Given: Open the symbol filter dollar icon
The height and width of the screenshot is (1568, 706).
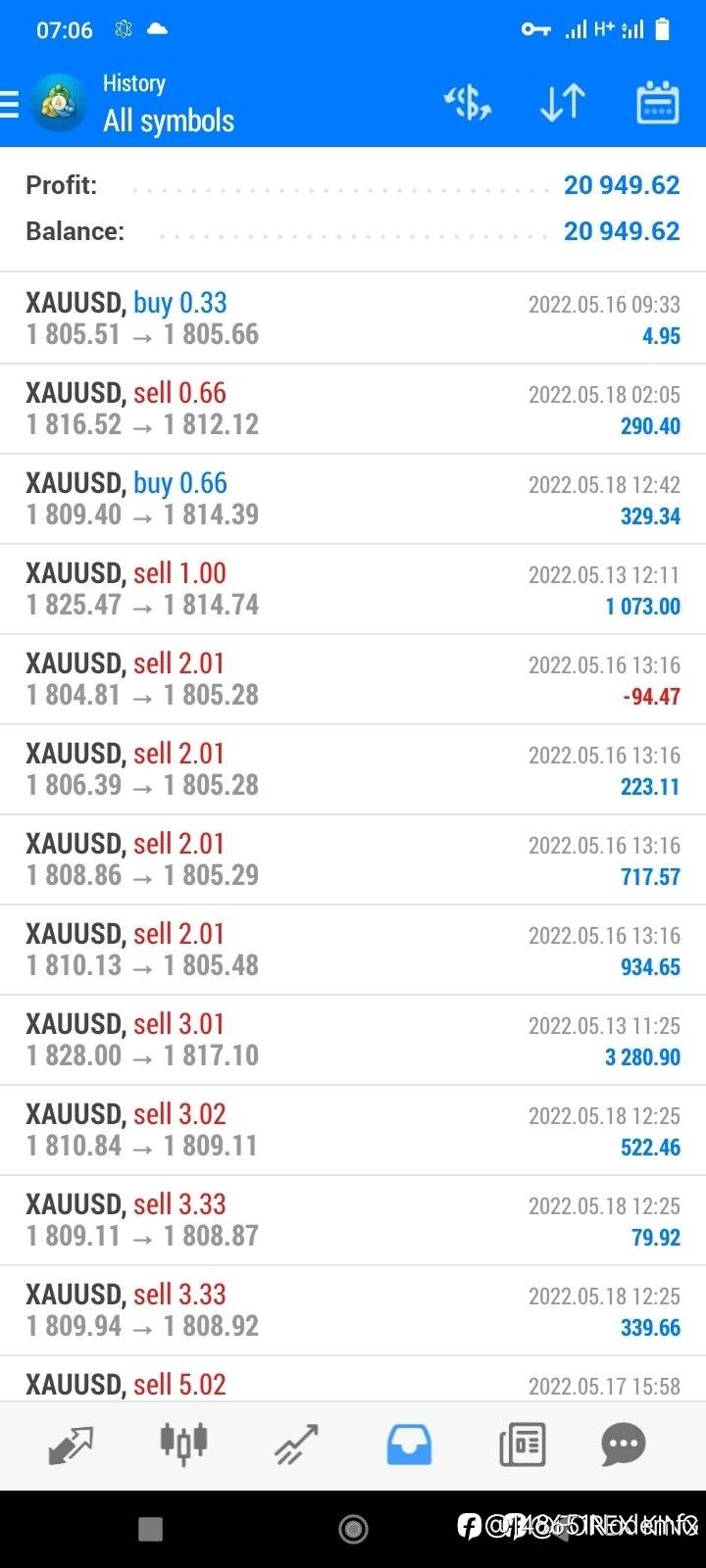Looking at the screenshot, I should point(468,103).
